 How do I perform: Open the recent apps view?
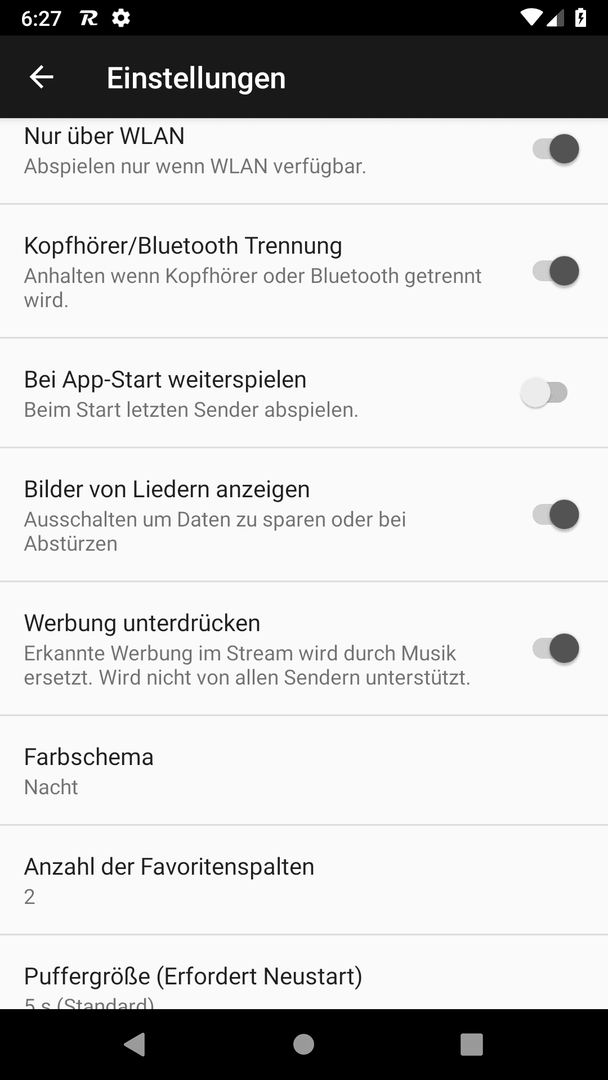click(x=472, y=1044)
